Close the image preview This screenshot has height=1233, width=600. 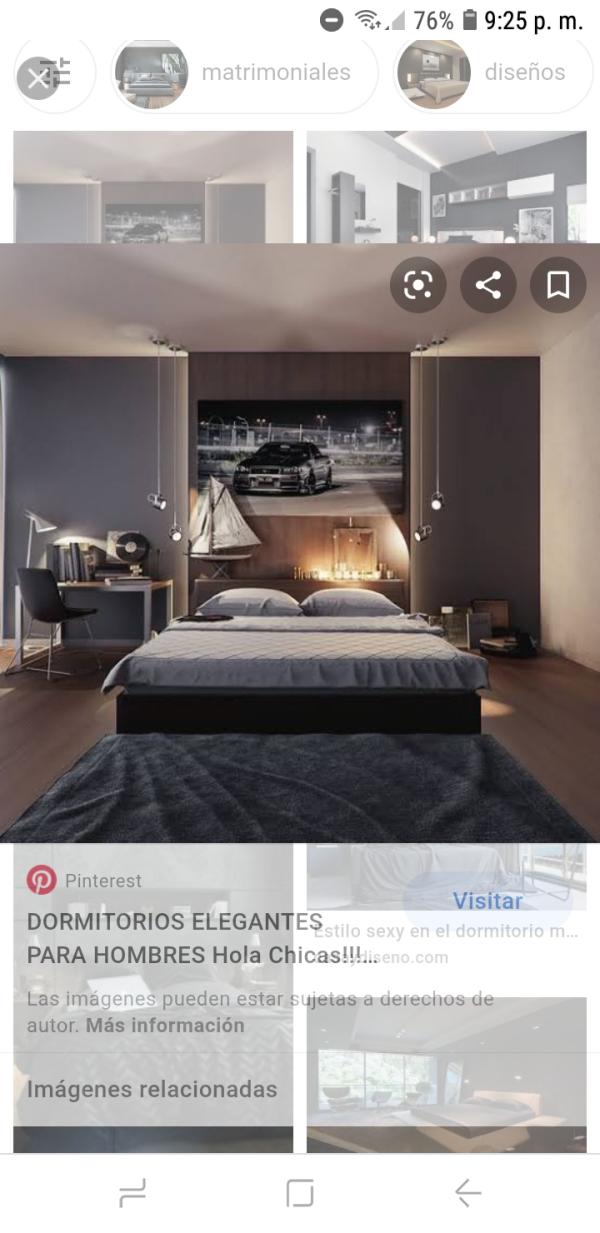point(38,79)
